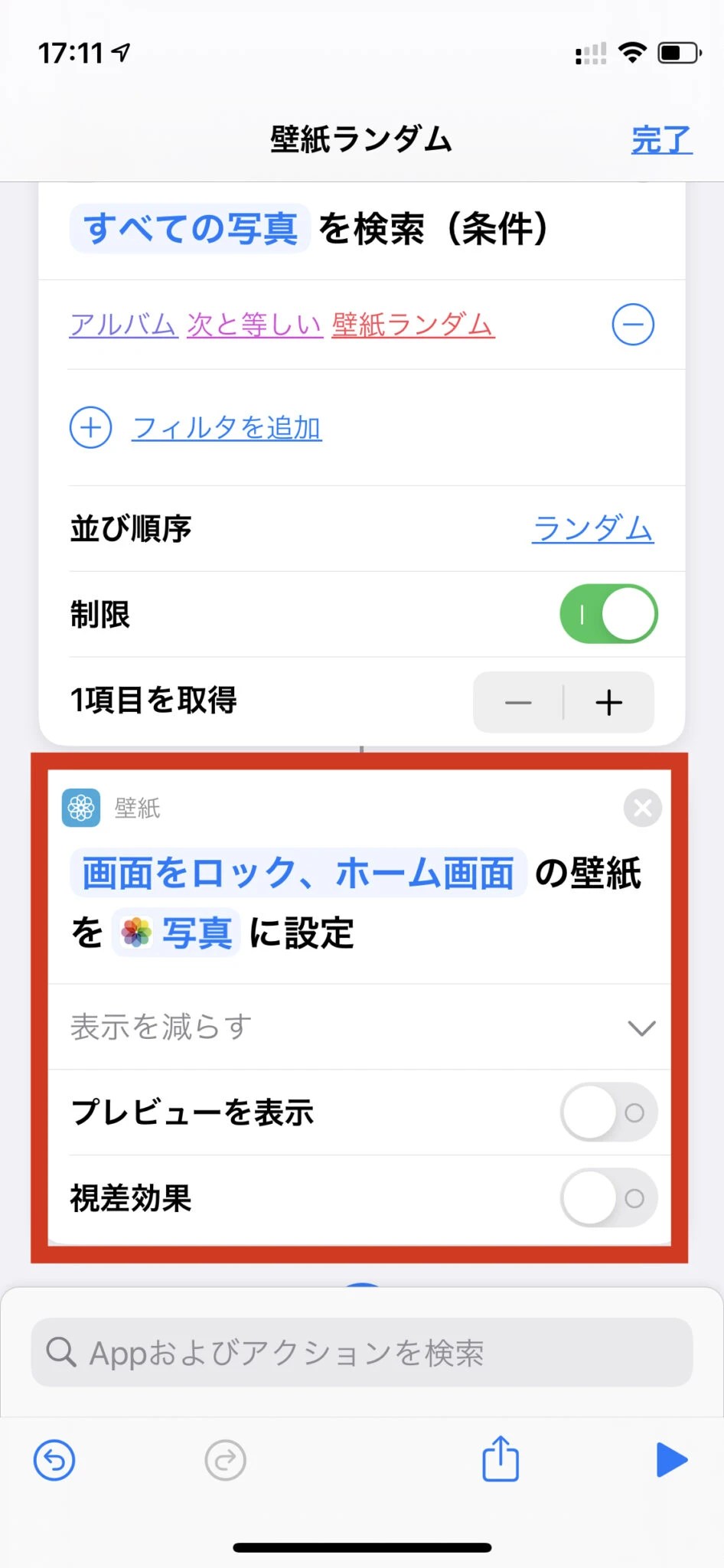Tap the undo icon in the bottom toolbar

[x=54, y=1459]
